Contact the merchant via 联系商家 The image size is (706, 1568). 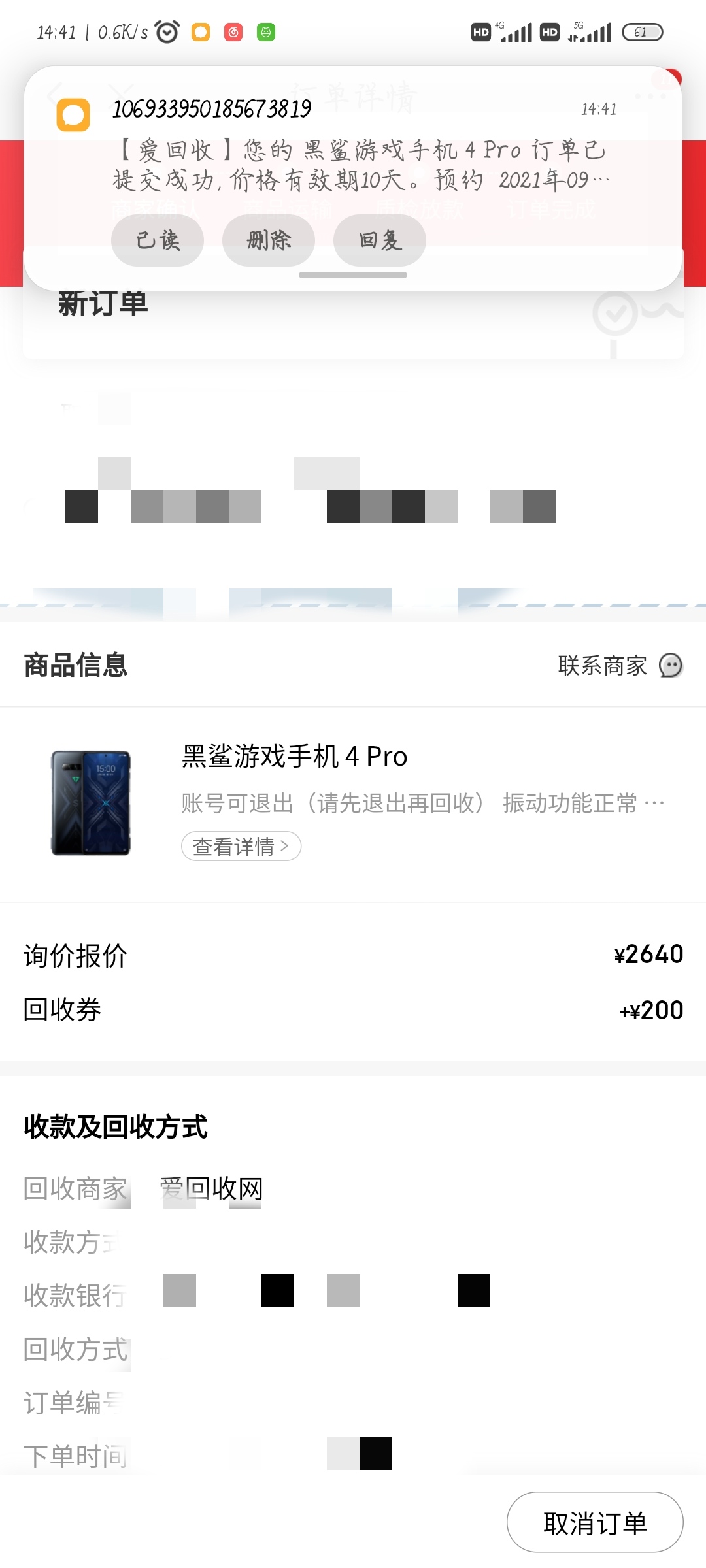point(620,666)
